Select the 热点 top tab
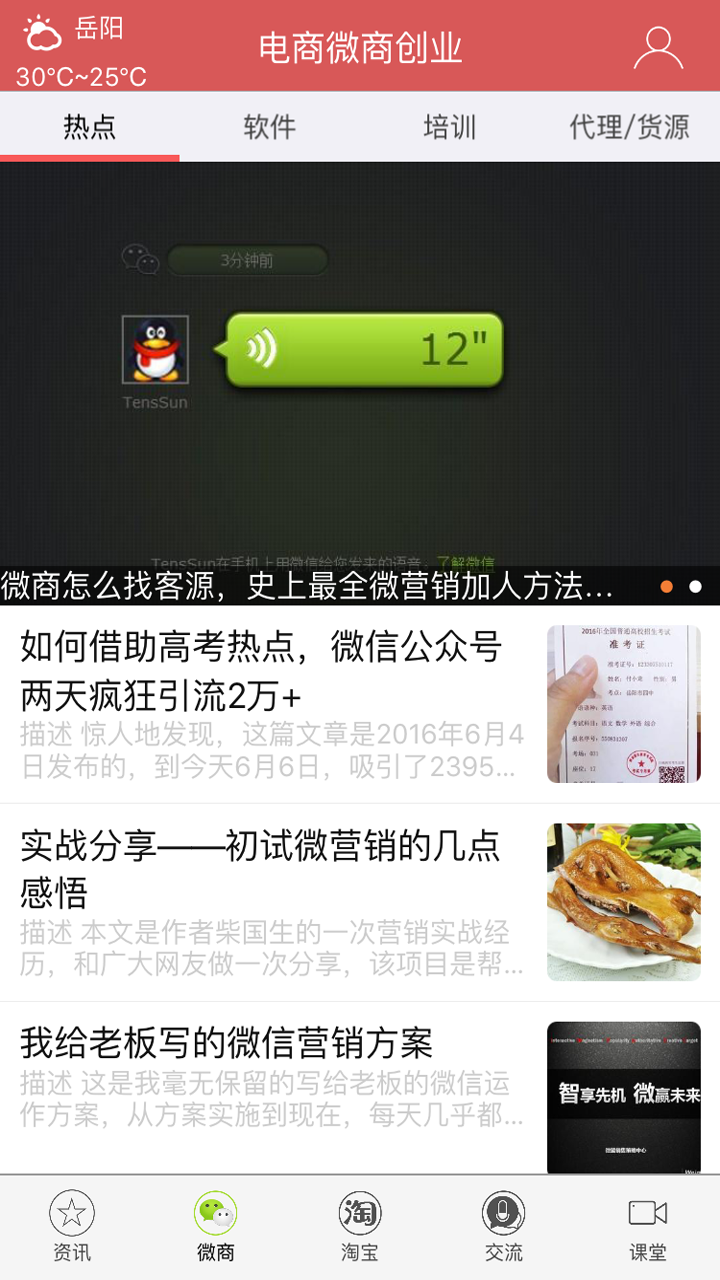 (90, 127)
